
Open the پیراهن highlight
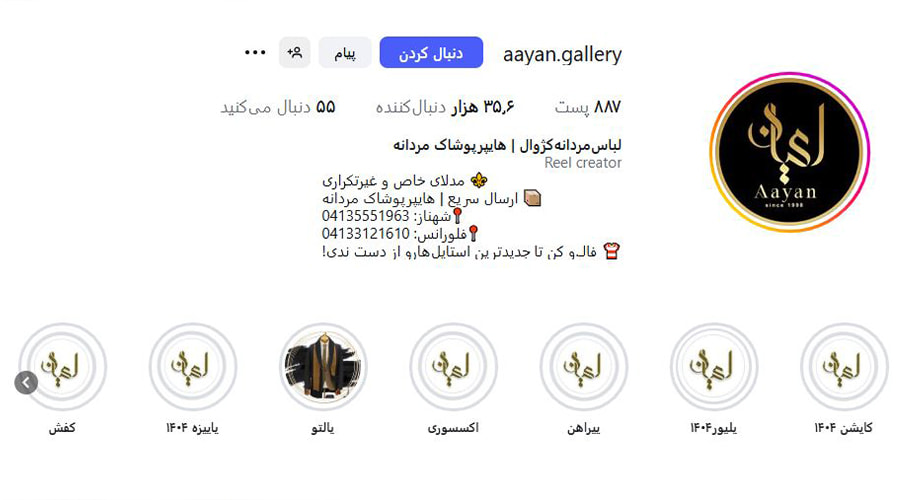[584, 366]
